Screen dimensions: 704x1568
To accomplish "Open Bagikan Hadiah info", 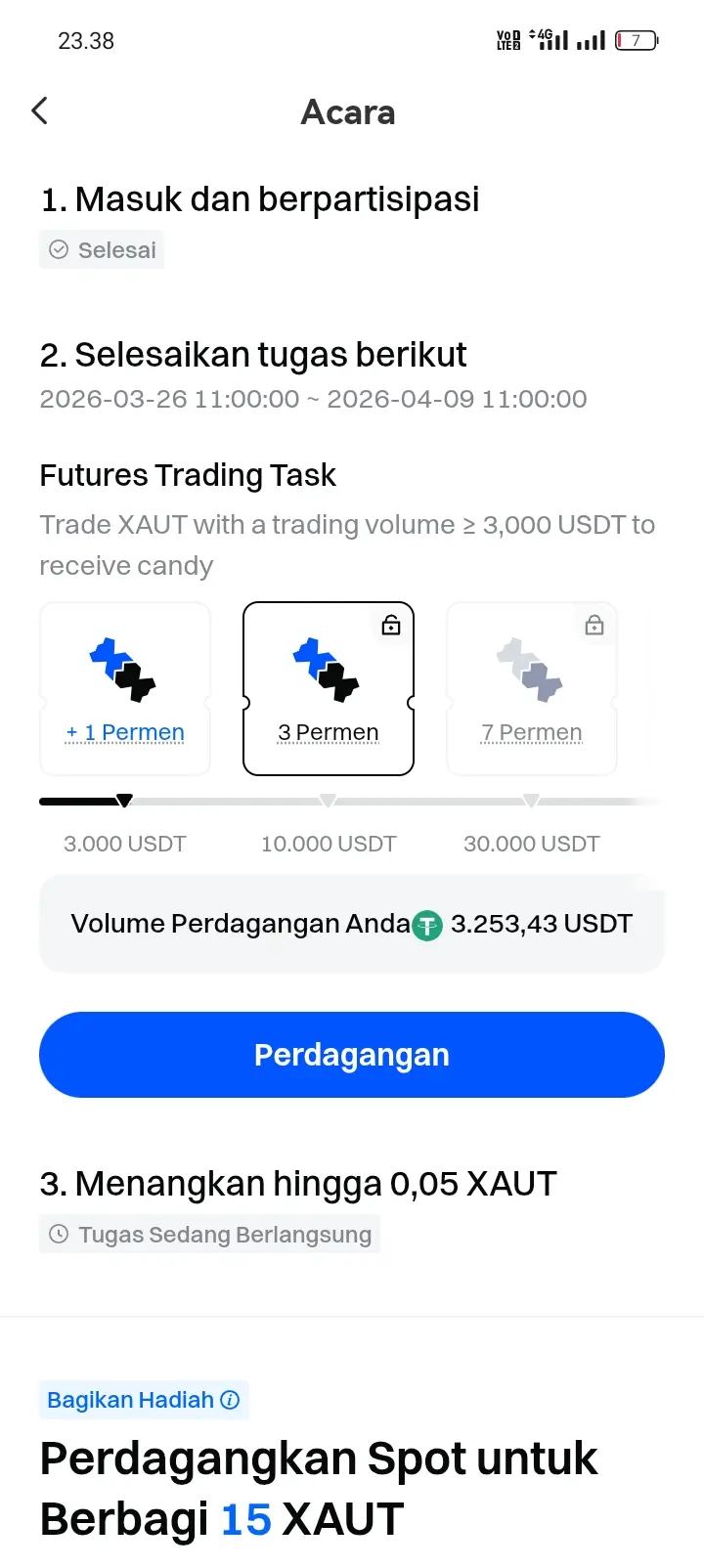I will [x=230, y=1400].
